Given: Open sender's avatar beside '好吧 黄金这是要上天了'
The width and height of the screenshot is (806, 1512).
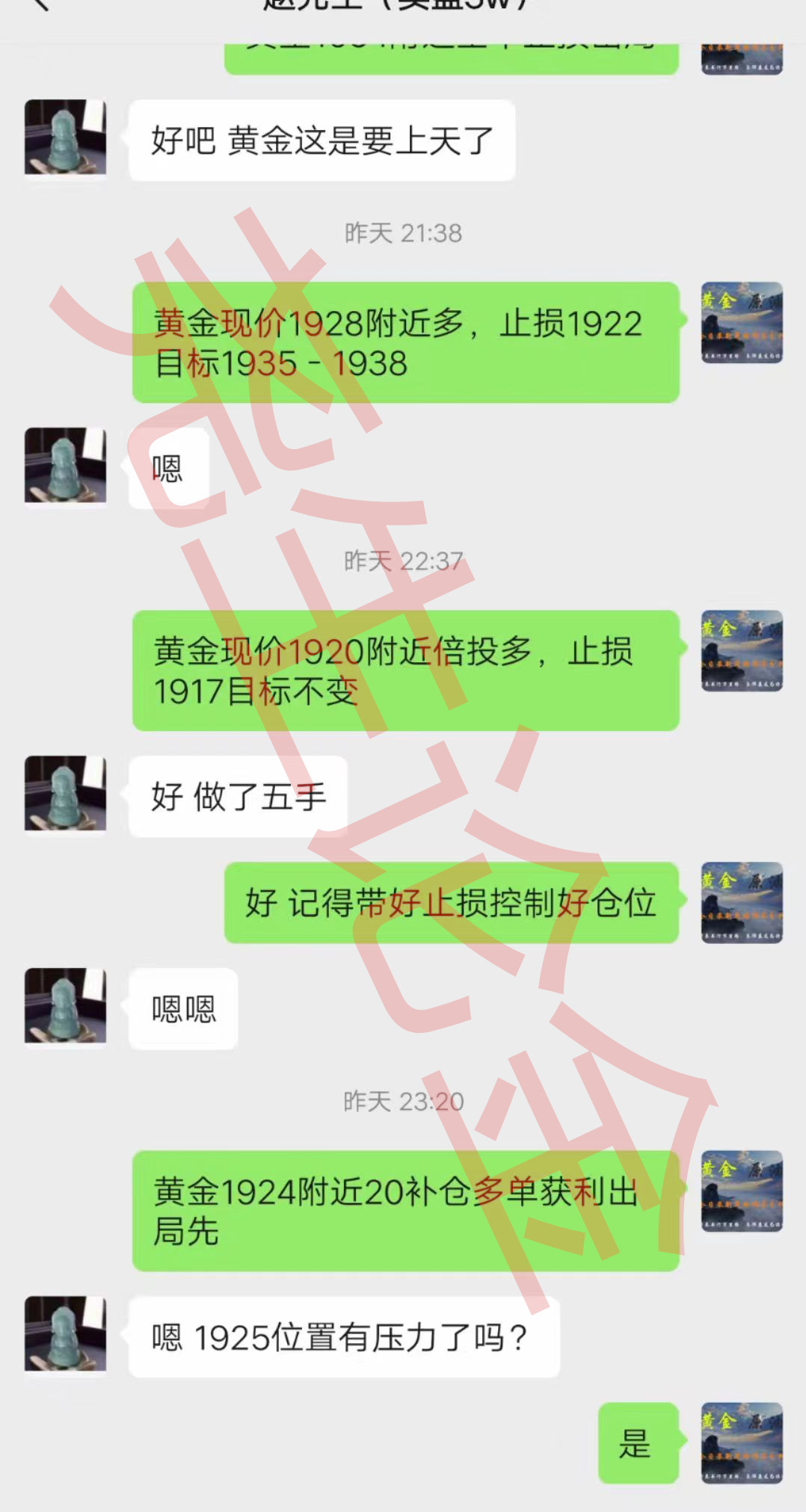Looking at the screenshot, I should pos(65,138).
